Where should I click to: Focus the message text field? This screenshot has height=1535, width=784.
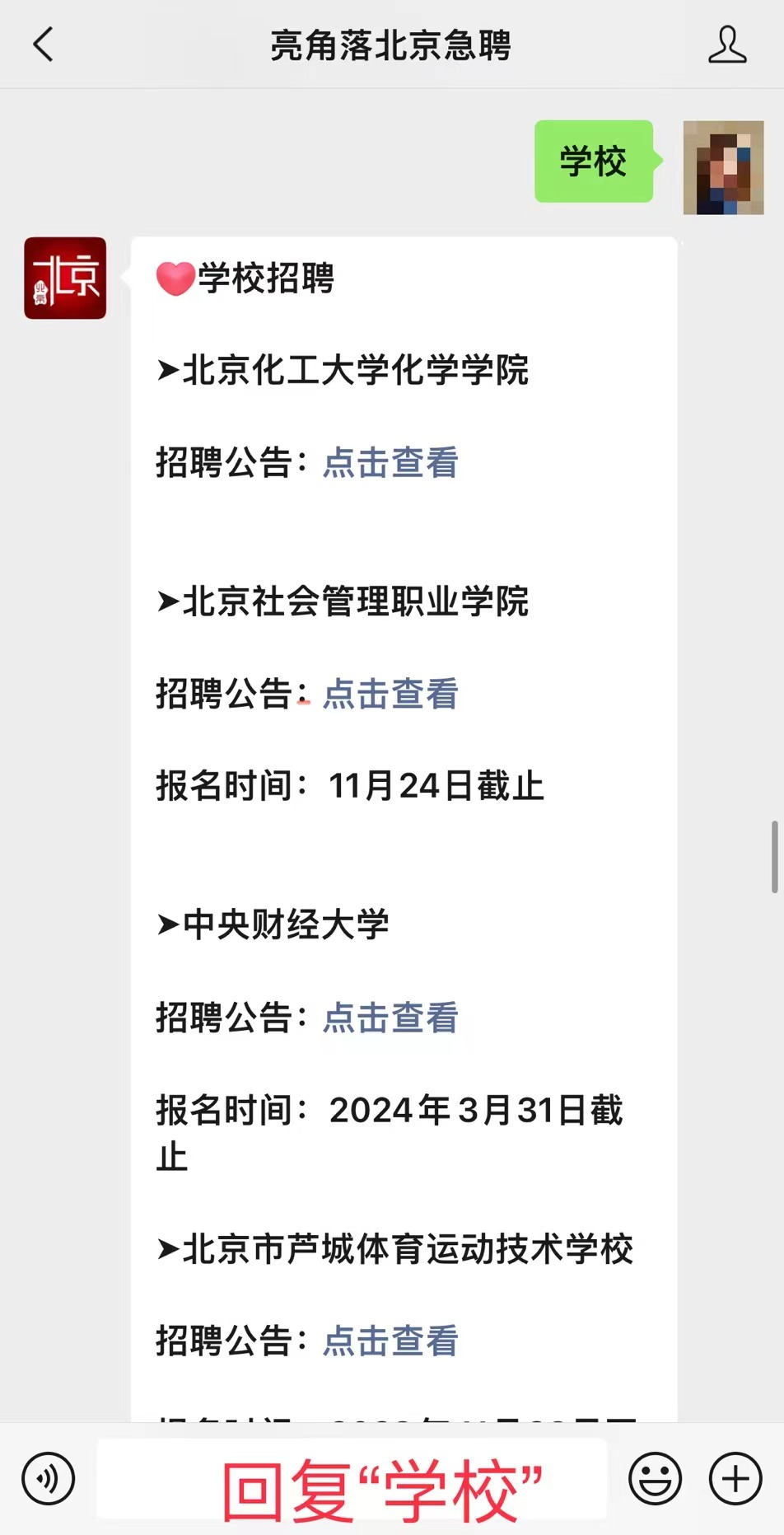coord(352,1479)
